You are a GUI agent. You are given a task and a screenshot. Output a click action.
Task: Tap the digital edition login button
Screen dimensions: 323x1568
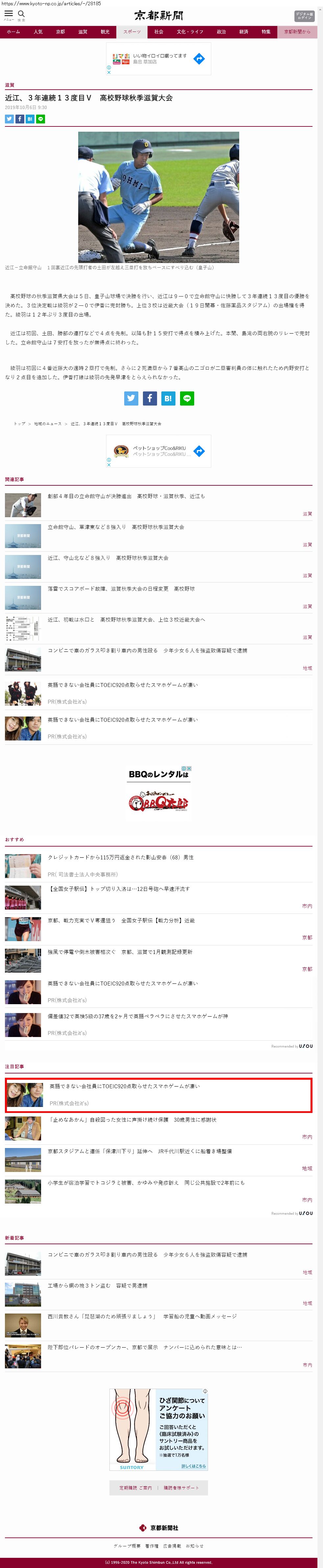pos(304,15)
